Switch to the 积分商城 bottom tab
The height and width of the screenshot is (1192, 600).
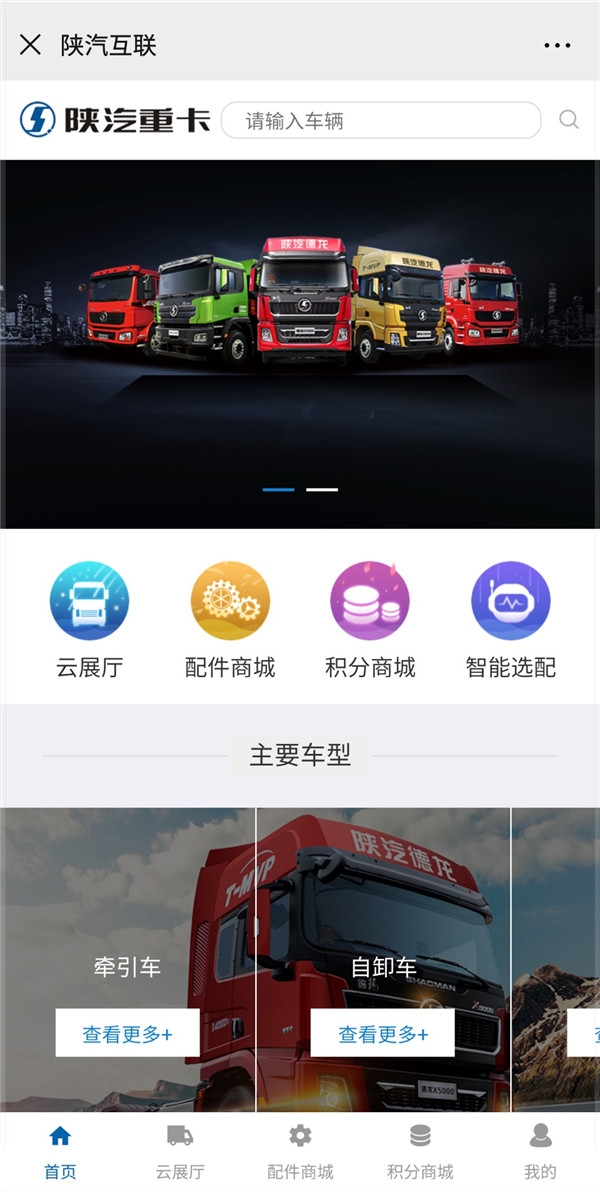420,1152
